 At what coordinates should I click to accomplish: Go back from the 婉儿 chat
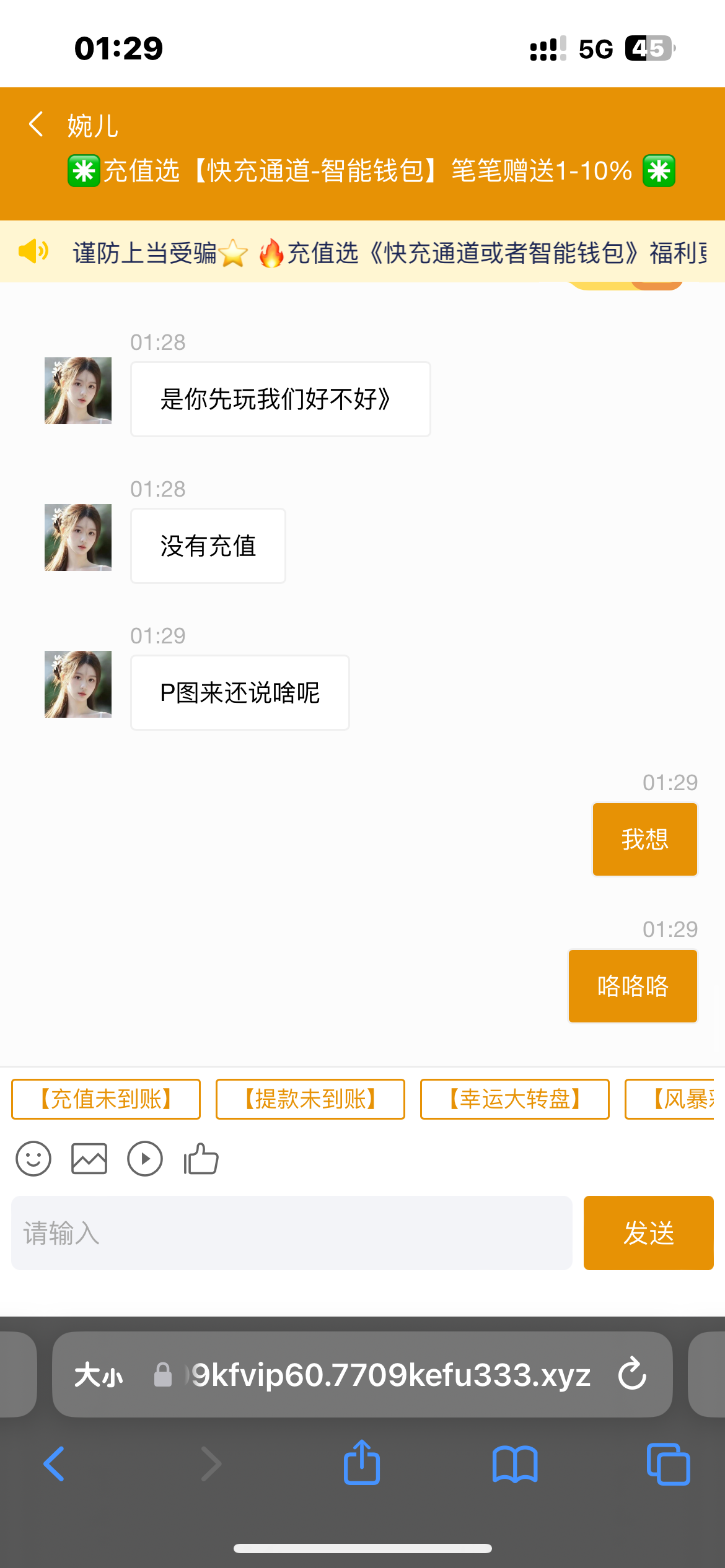point(36,124)
